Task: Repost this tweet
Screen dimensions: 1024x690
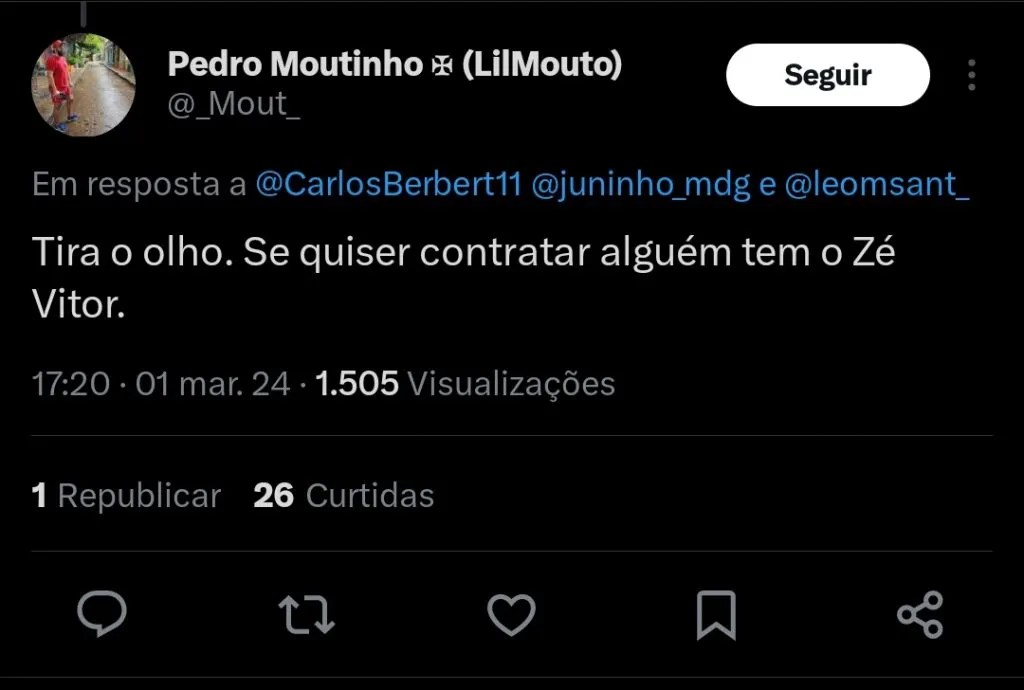Action: pyautogui.click(x=306, y=614)
